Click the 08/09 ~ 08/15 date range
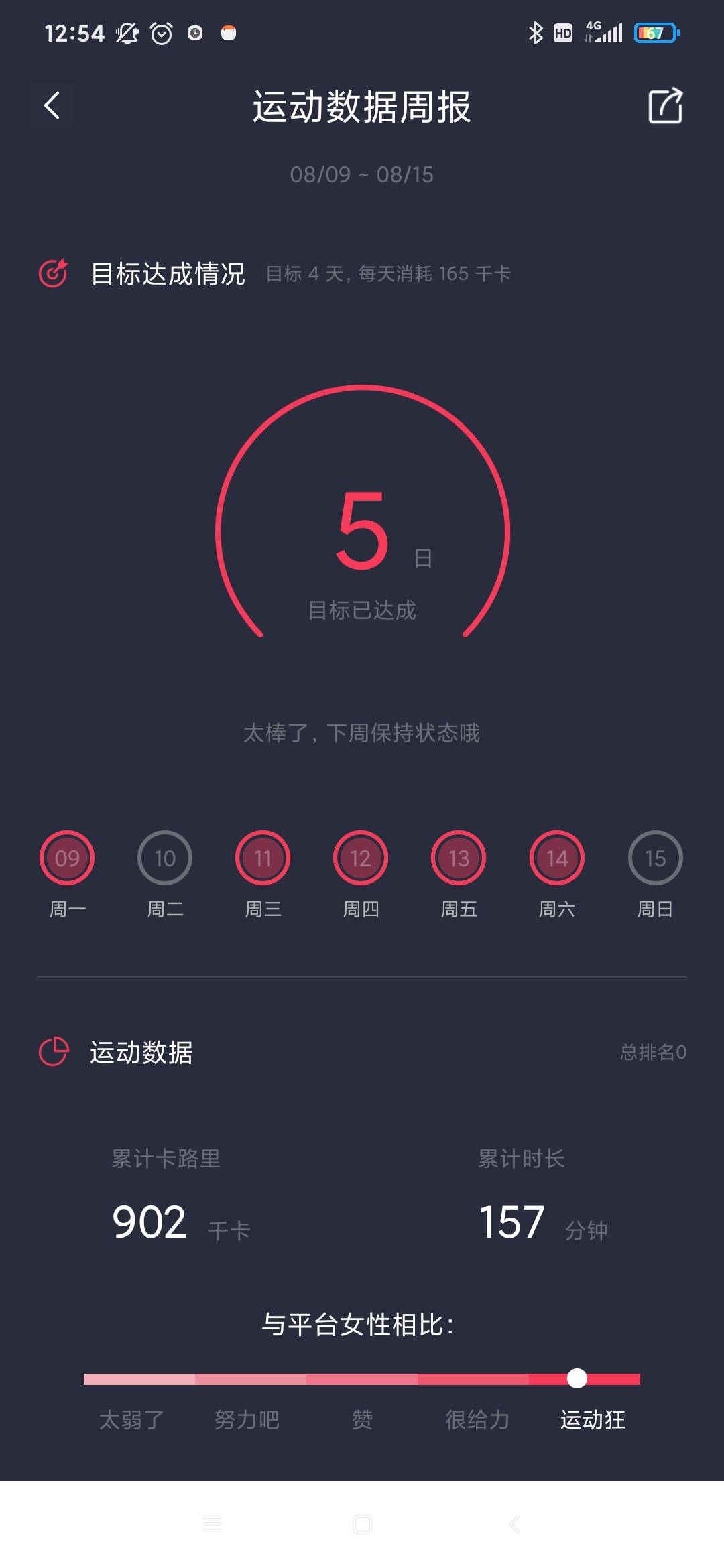The height and width of the screenshot is (1568, 724). pyautogui.click(x=362, y=175)
